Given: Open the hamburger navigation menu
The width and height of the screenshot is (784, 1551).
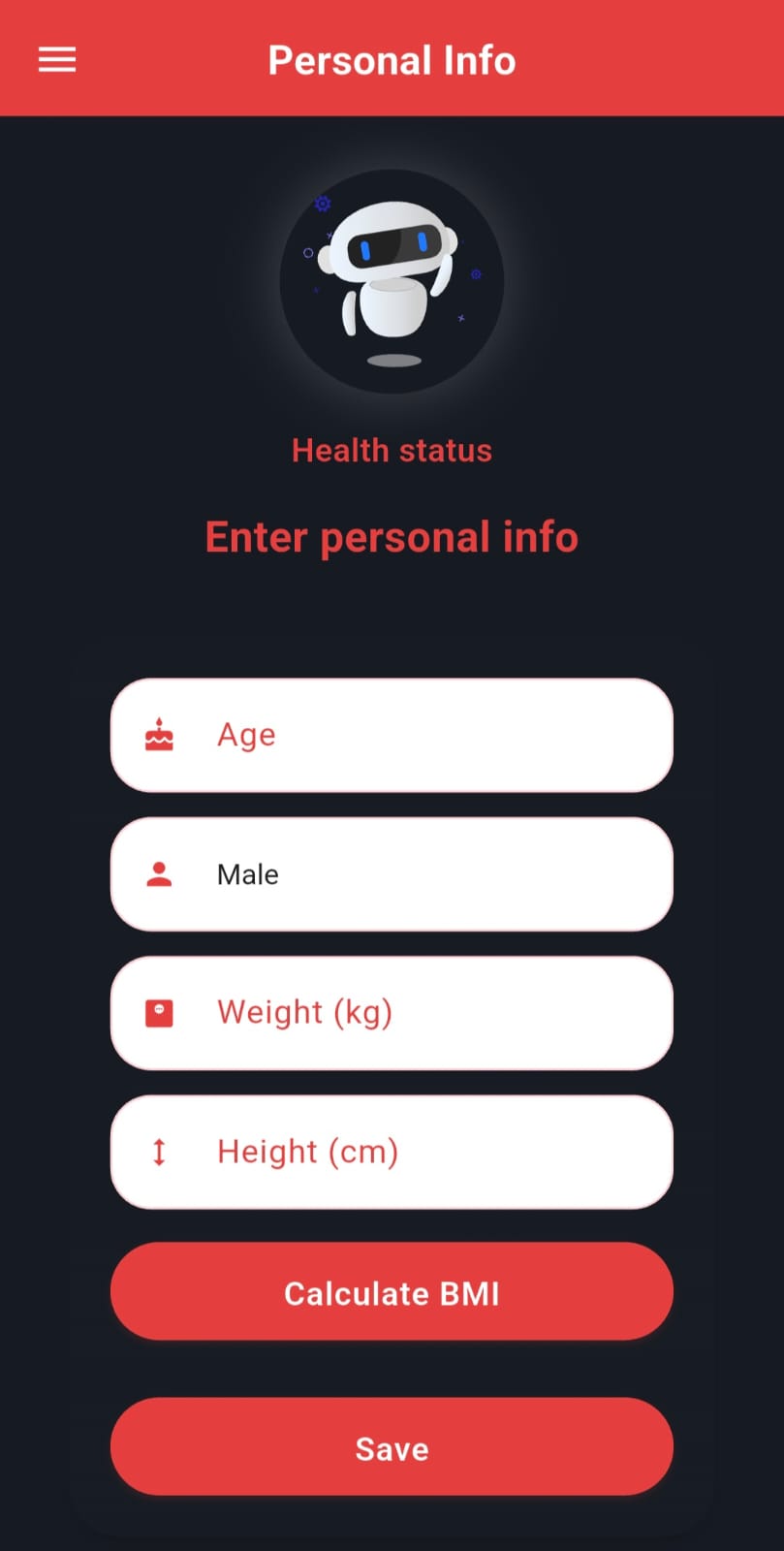Looking at the screenshot, I should (56, 59).
